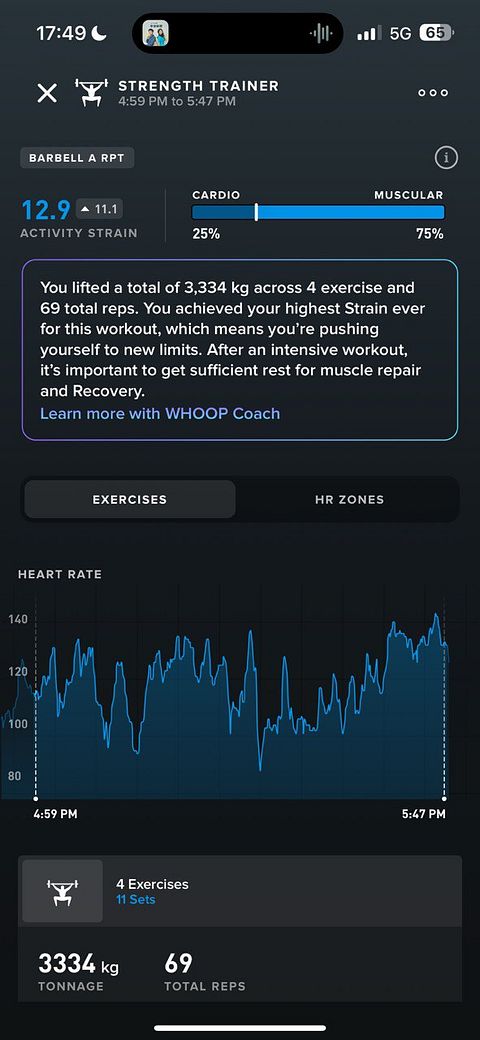Open the 4 Exercises, 11 Sets card
This screenshot has height=1040, width=480.
point(241,891)
